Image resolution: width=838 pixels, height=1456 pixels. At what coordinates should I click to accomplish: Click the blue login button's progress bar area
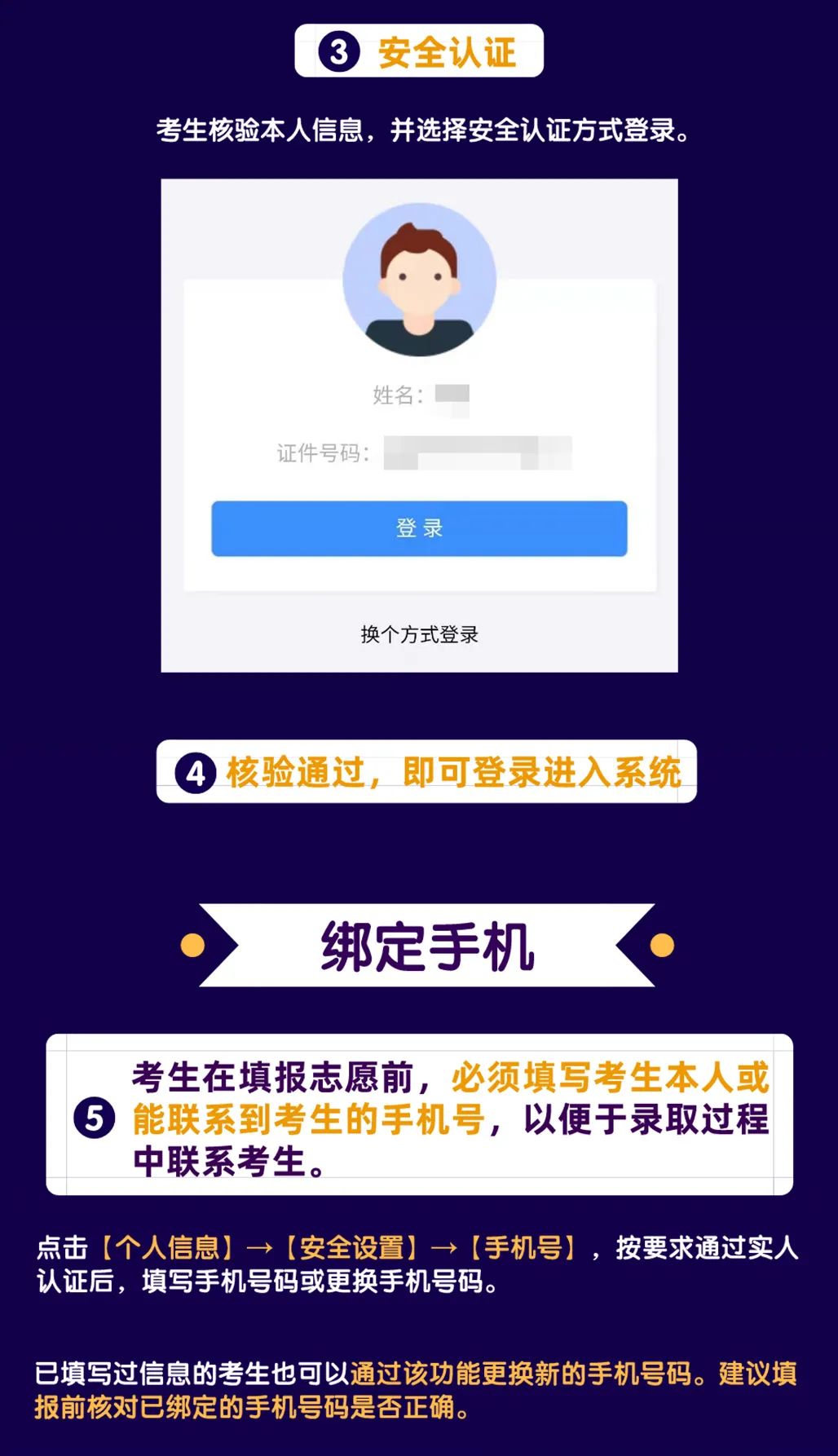pos(417,529)
